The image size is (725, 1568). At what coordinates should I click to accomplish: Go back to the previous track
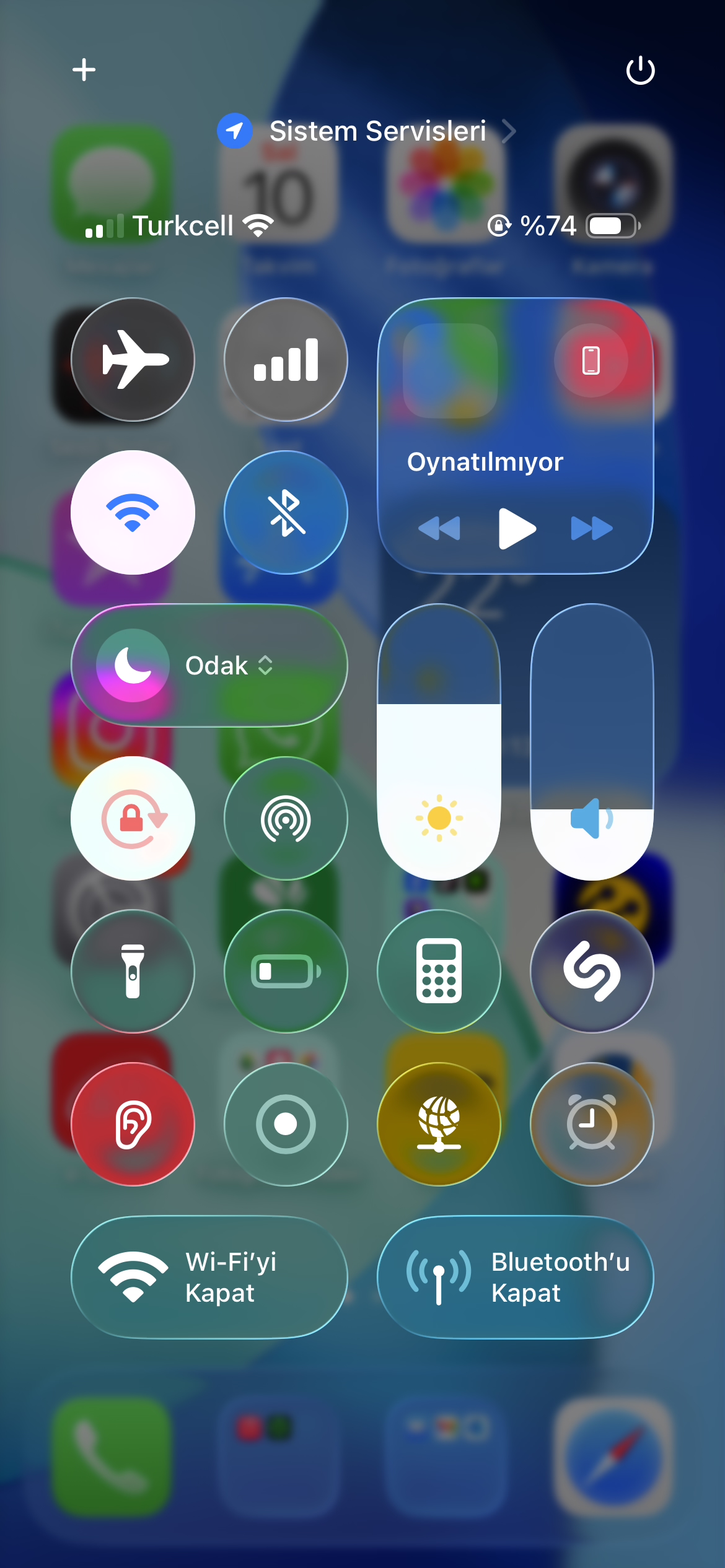[x=439, y=528]
